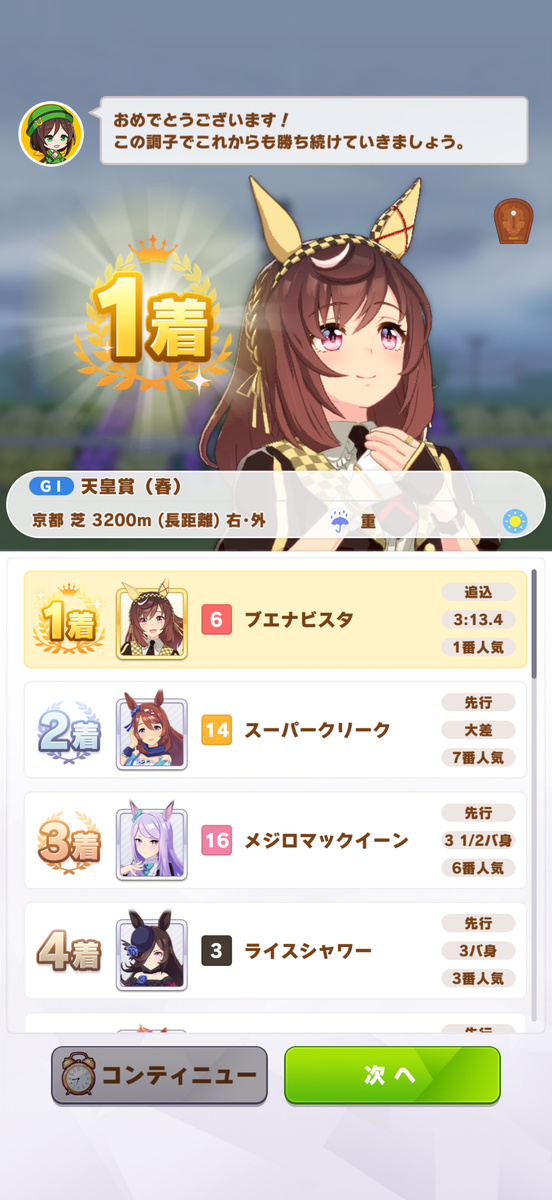Tap the コンティニュー button
552x1200 pixels.
(x=160, y=1075)
